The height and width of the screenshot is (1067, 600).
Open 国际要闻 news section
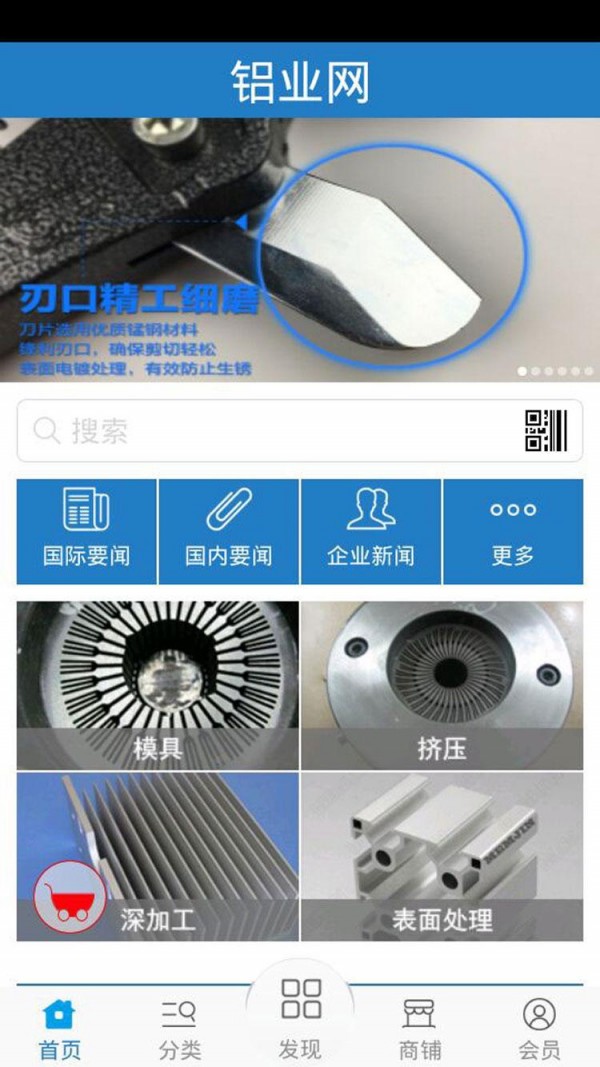pos(86,531)
